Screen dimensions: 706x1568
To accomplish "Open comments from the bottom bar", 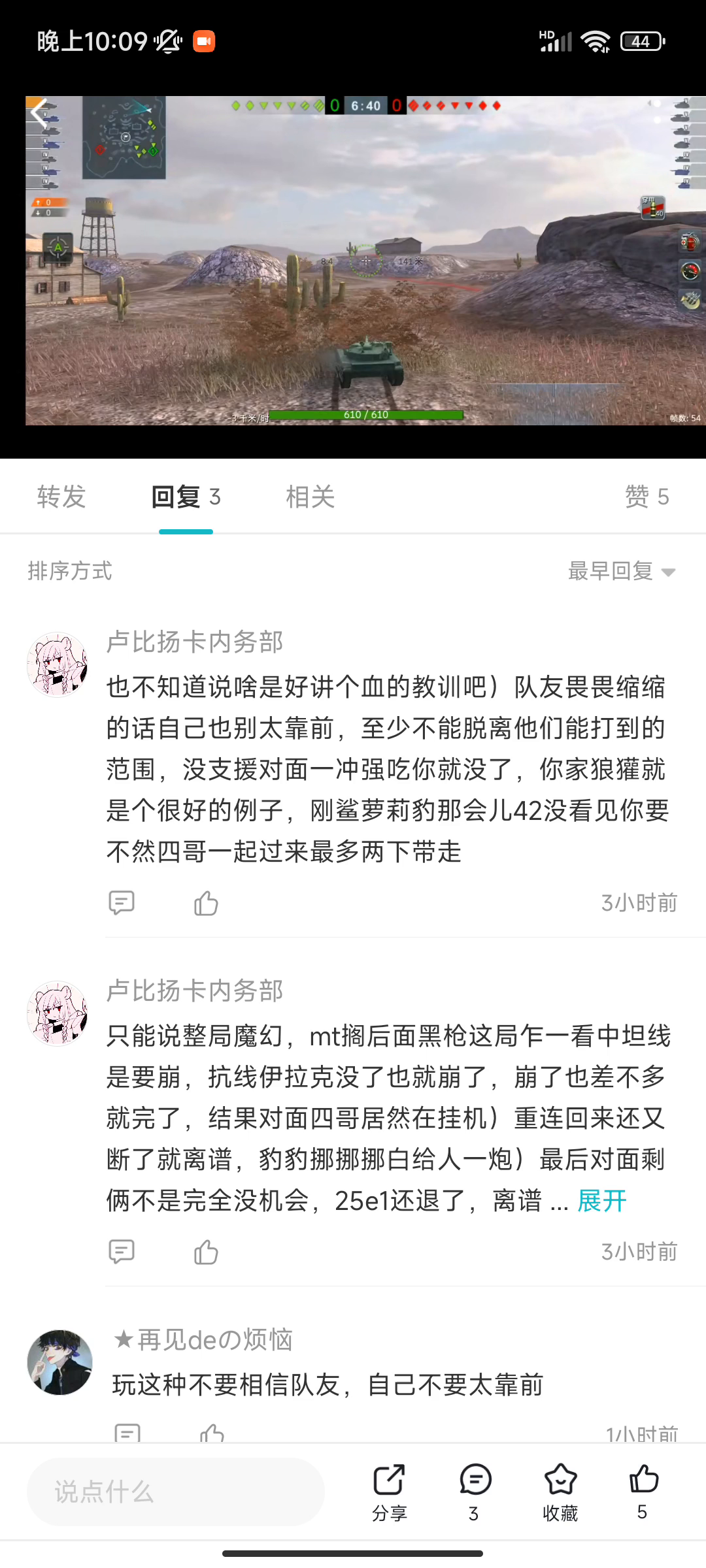I will [475, 1492].
